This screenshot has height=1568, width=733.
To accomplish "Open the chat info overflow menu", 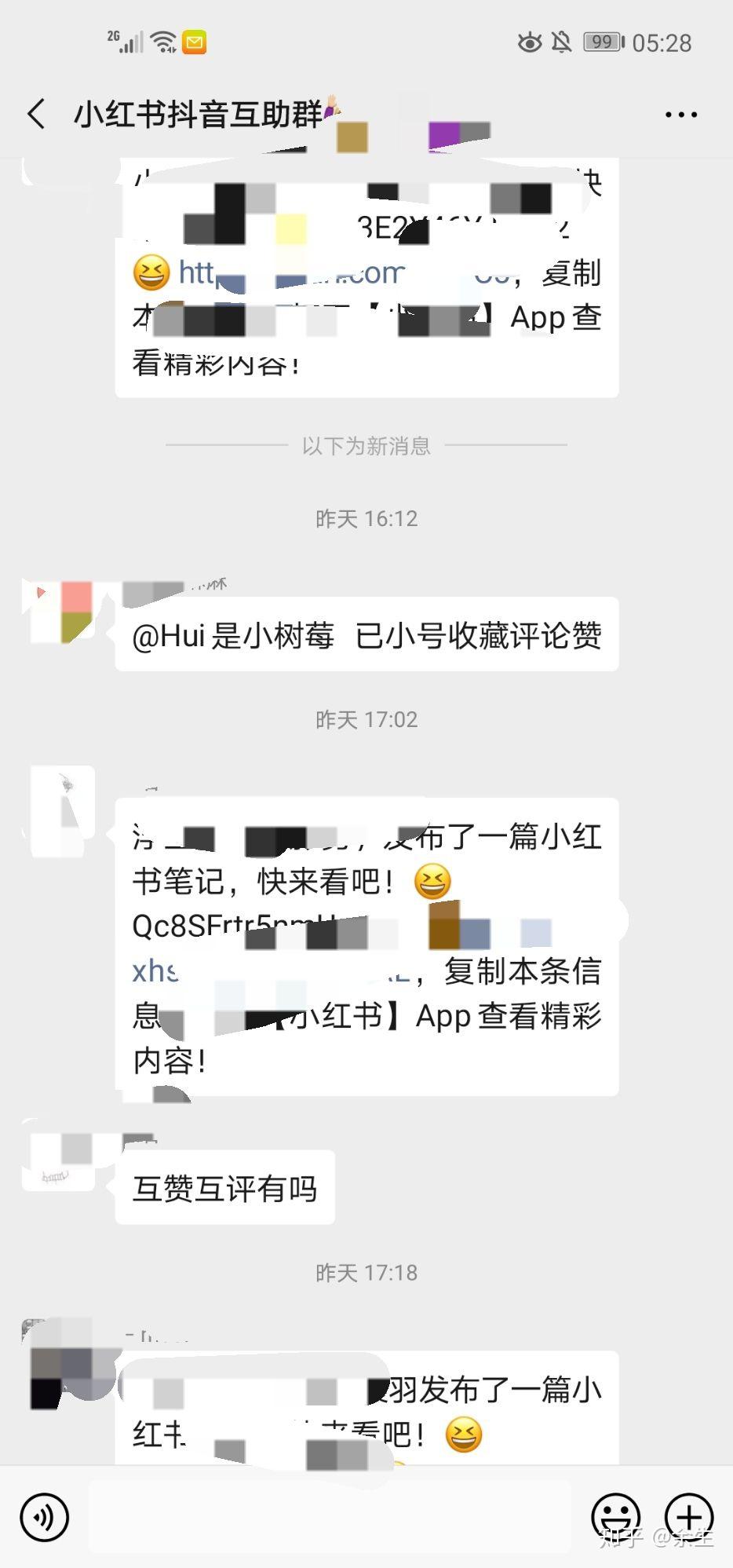I will coord(680,115).
